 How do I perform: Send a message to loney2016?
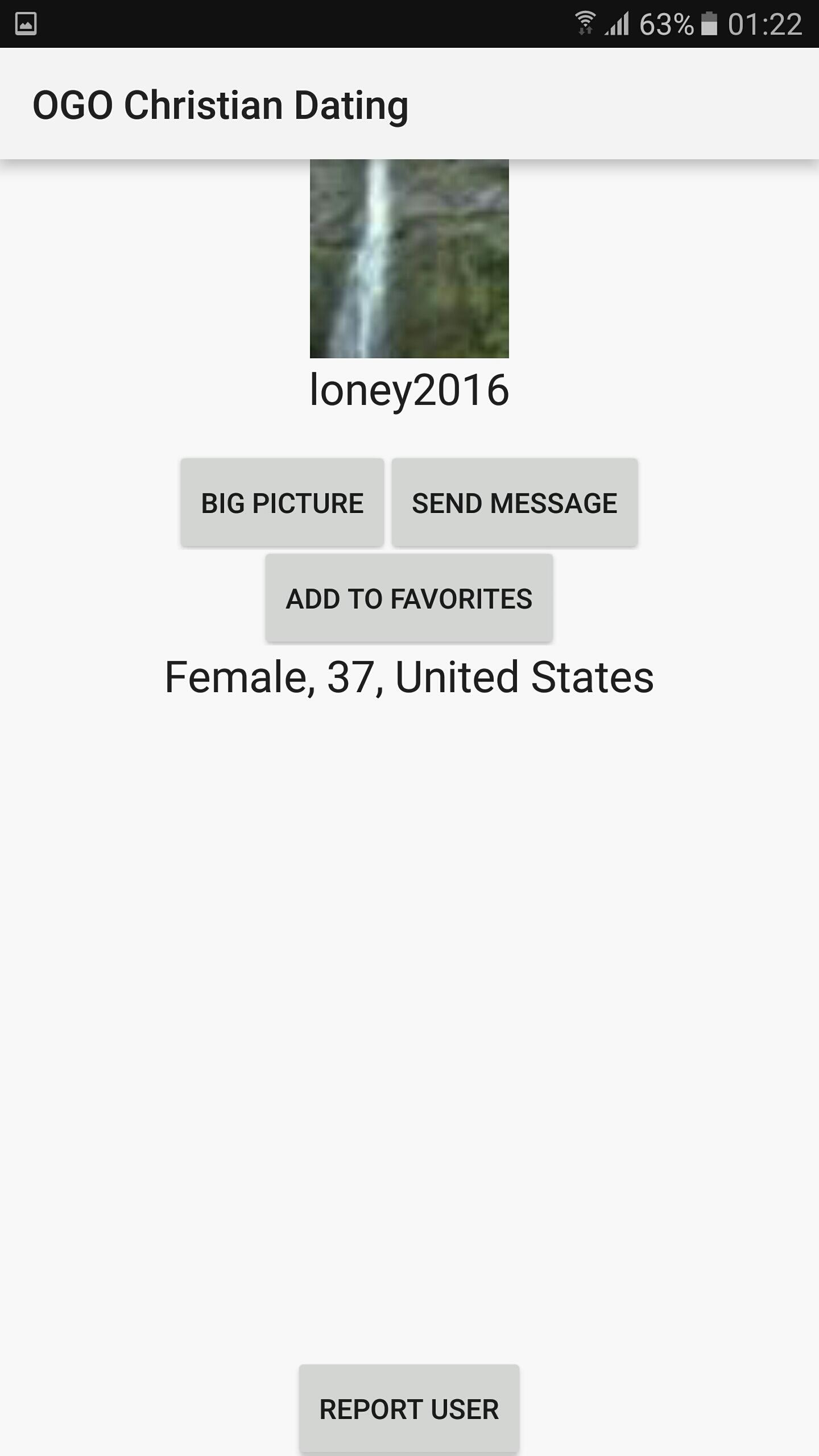tap(514, 503)
